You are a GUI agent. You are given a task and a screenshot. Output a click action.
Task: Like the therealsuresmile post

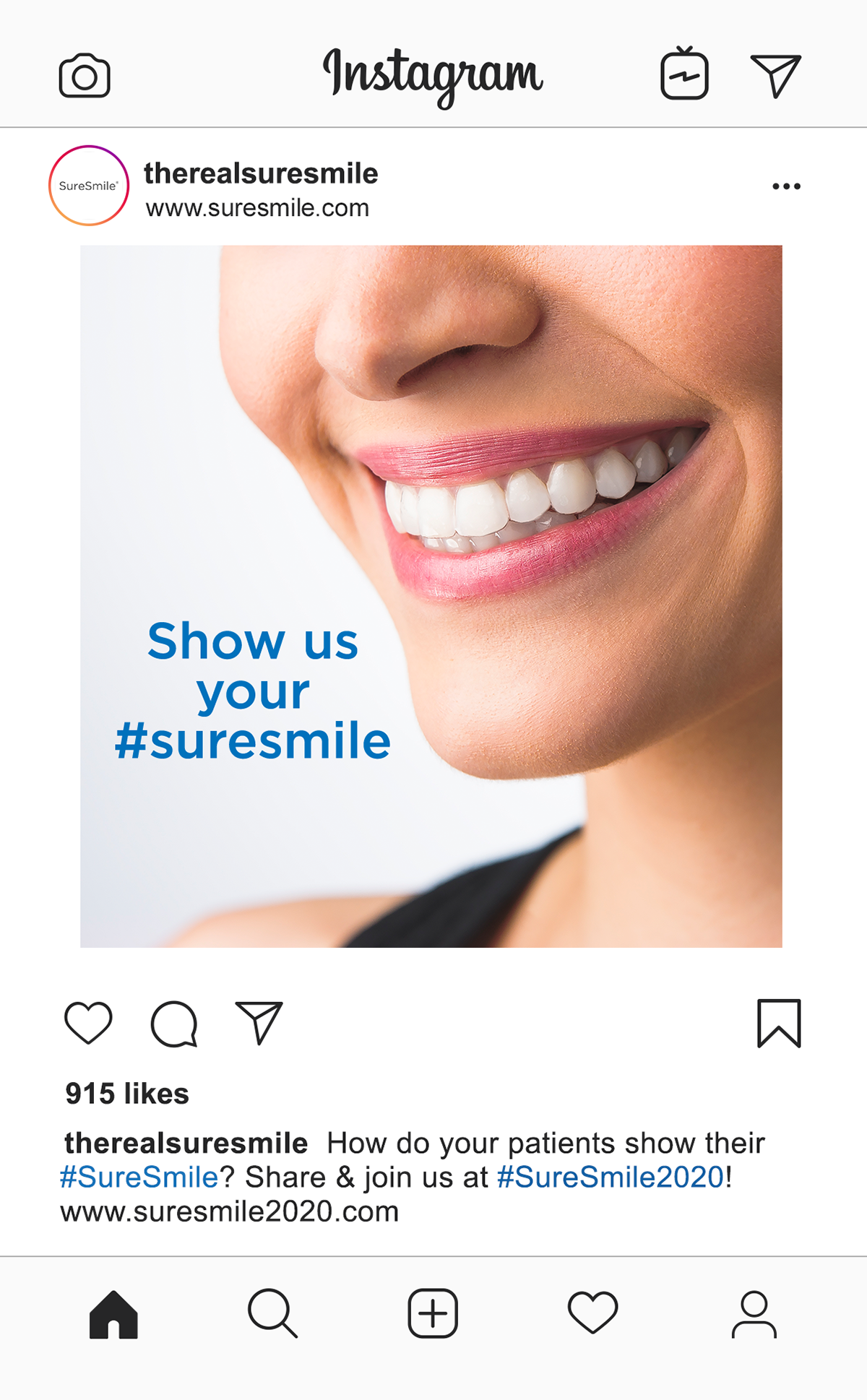[88, 1023]
